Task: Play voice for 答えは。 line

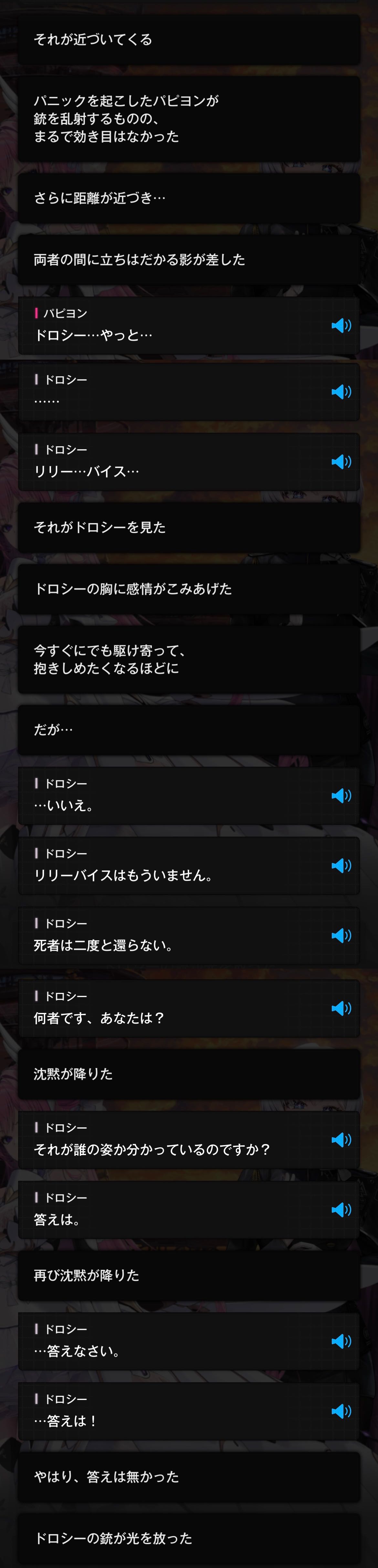Action: [341, 1209]
